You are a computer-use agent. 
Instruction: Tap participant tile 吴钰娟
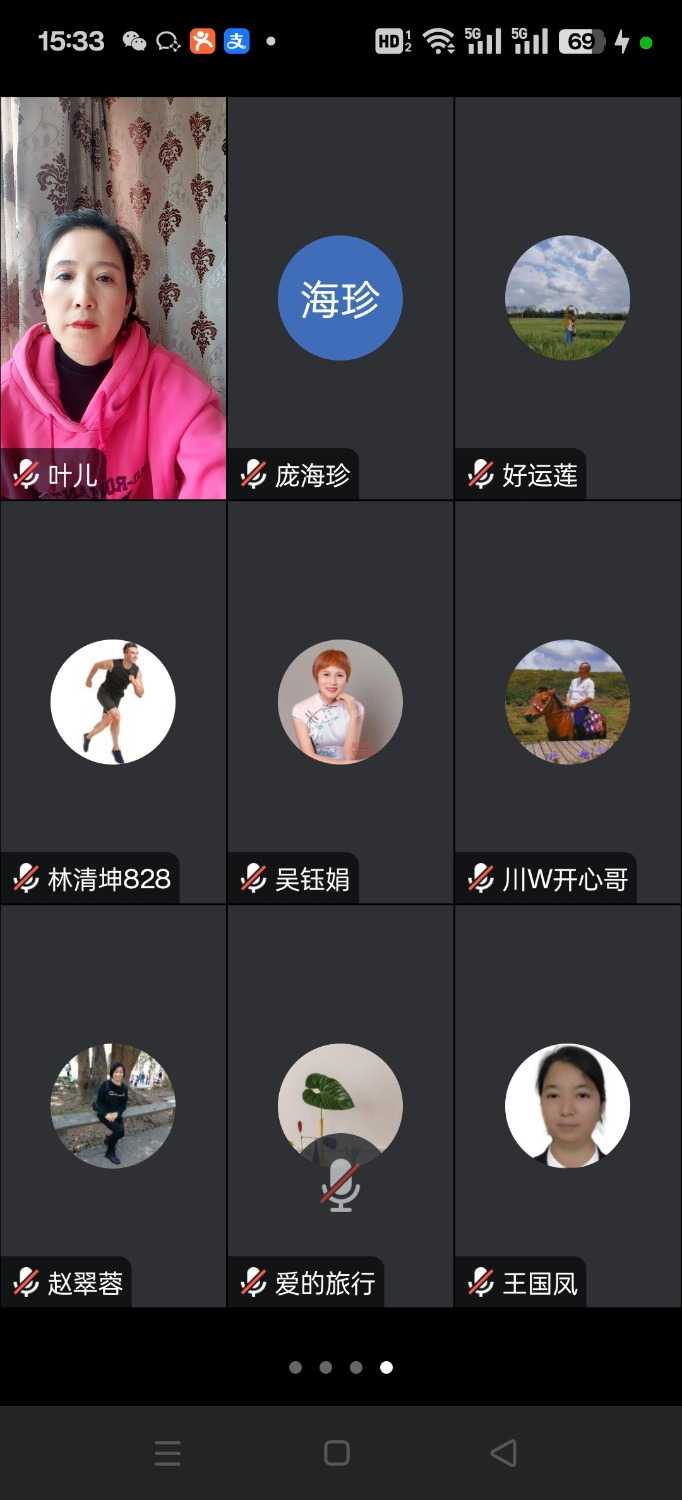pyautogui.click(x=340, y=702)
